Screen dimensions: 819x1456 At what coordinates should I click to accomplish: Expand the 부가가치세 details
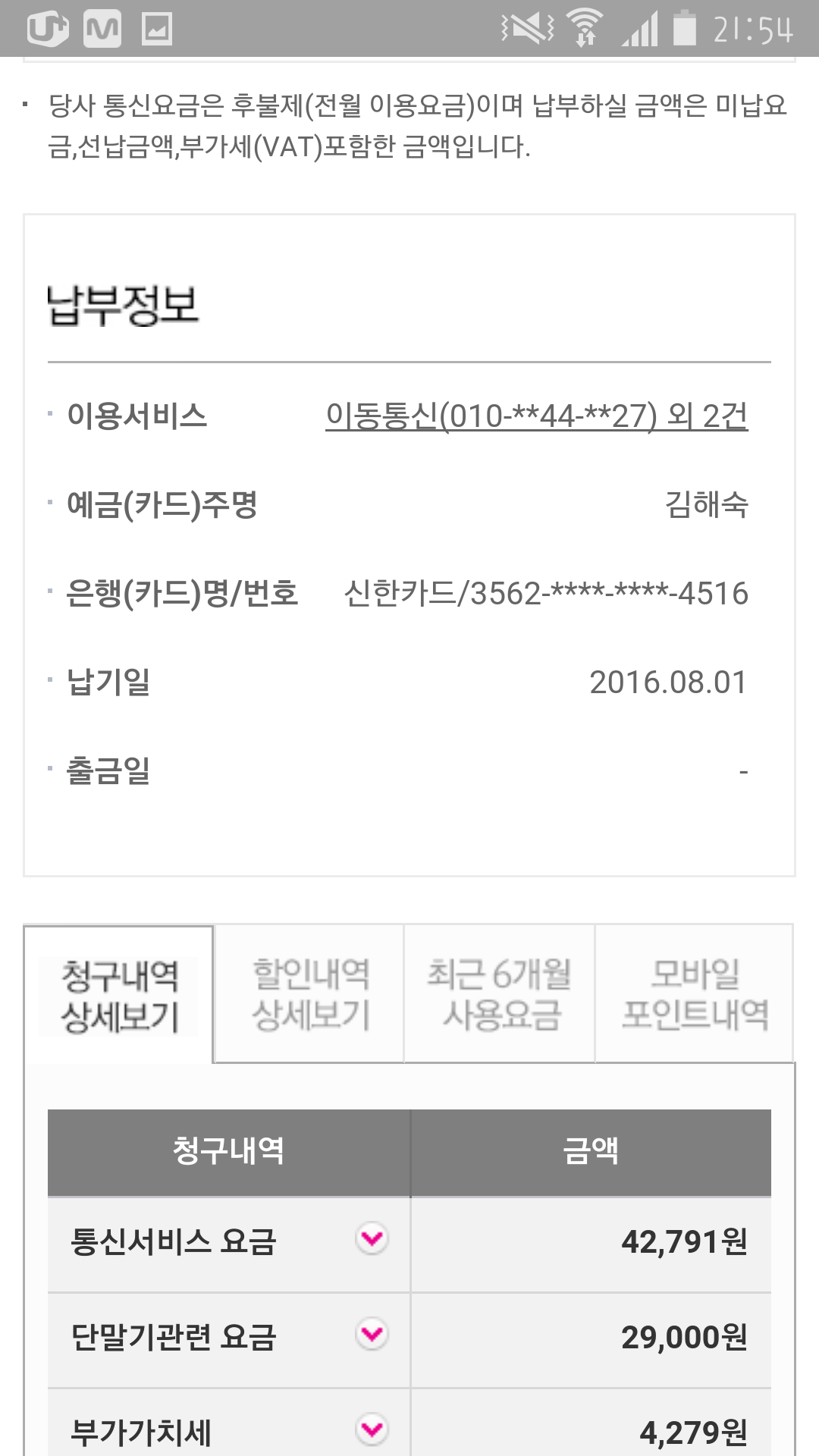(372, 1429)
